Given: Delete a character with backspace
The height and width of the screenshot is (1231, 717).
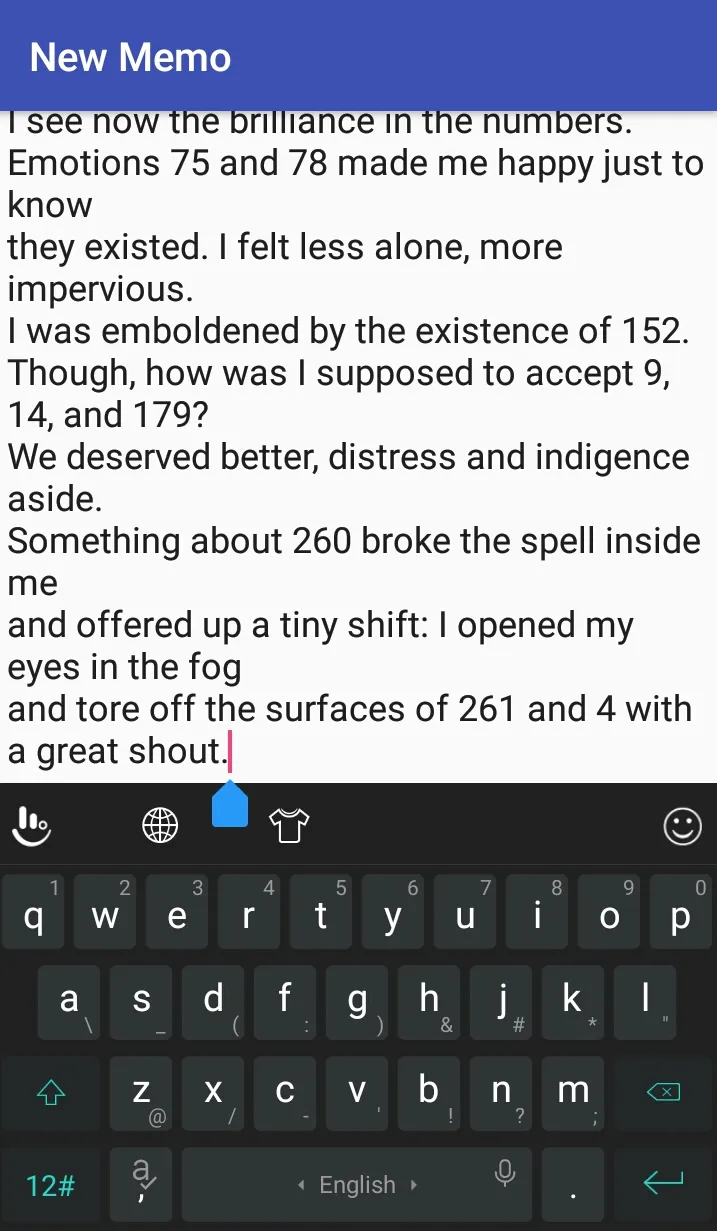Looking at the screenshot, I should (664, 1093).
